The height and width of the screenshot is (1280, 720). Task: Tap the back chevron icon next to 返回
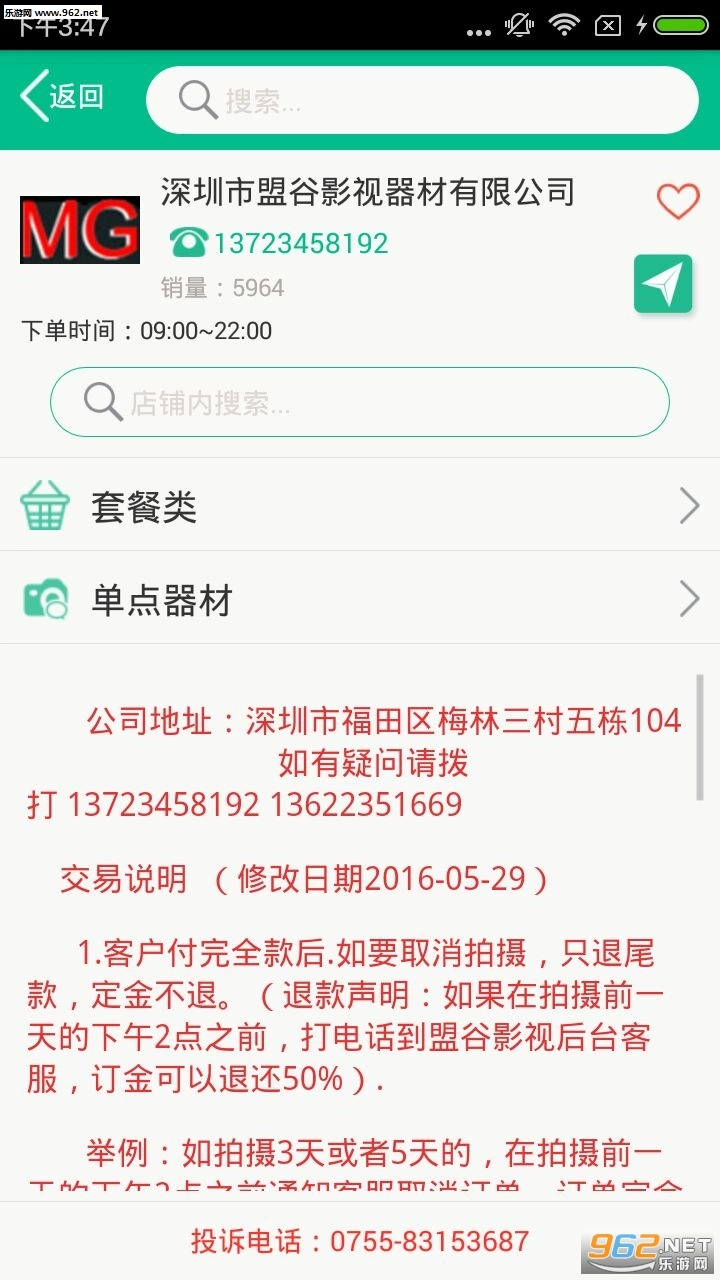coord(31,96)
